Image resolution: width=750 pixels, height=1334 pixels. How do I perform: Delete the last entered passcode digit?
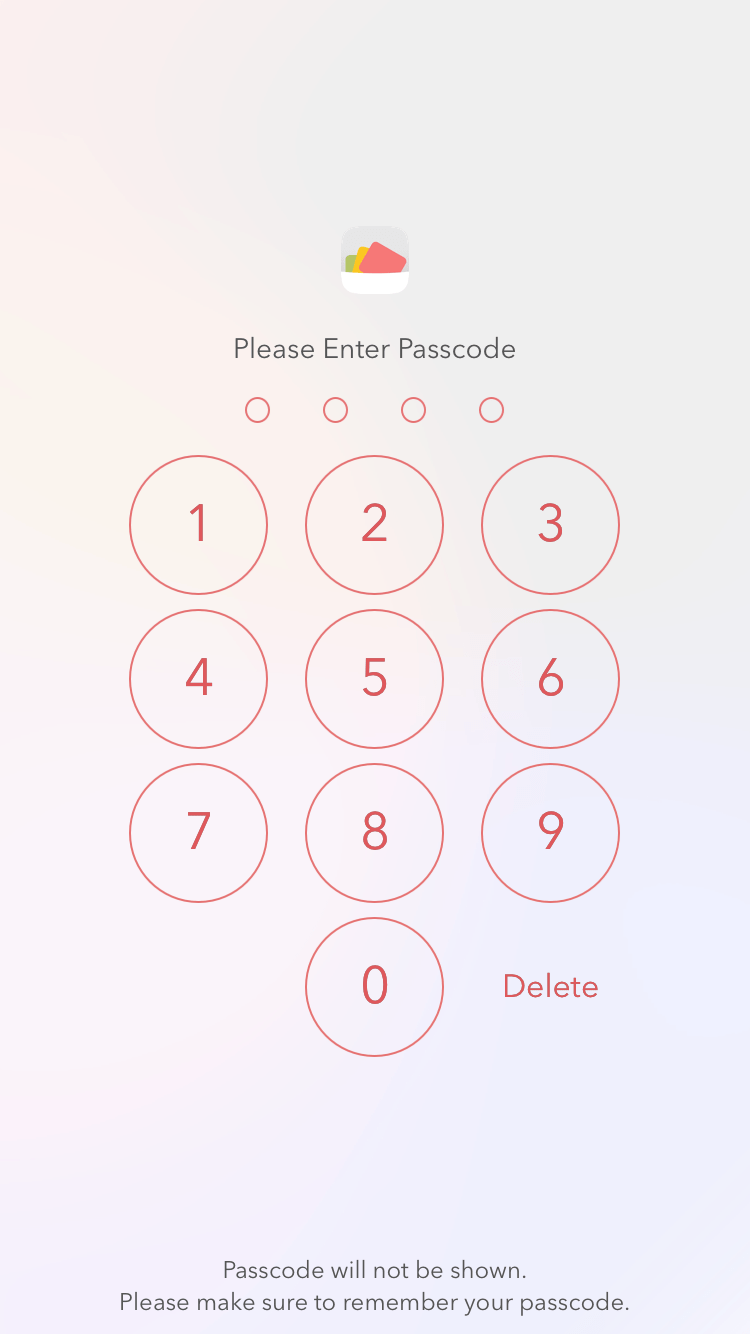550,986
